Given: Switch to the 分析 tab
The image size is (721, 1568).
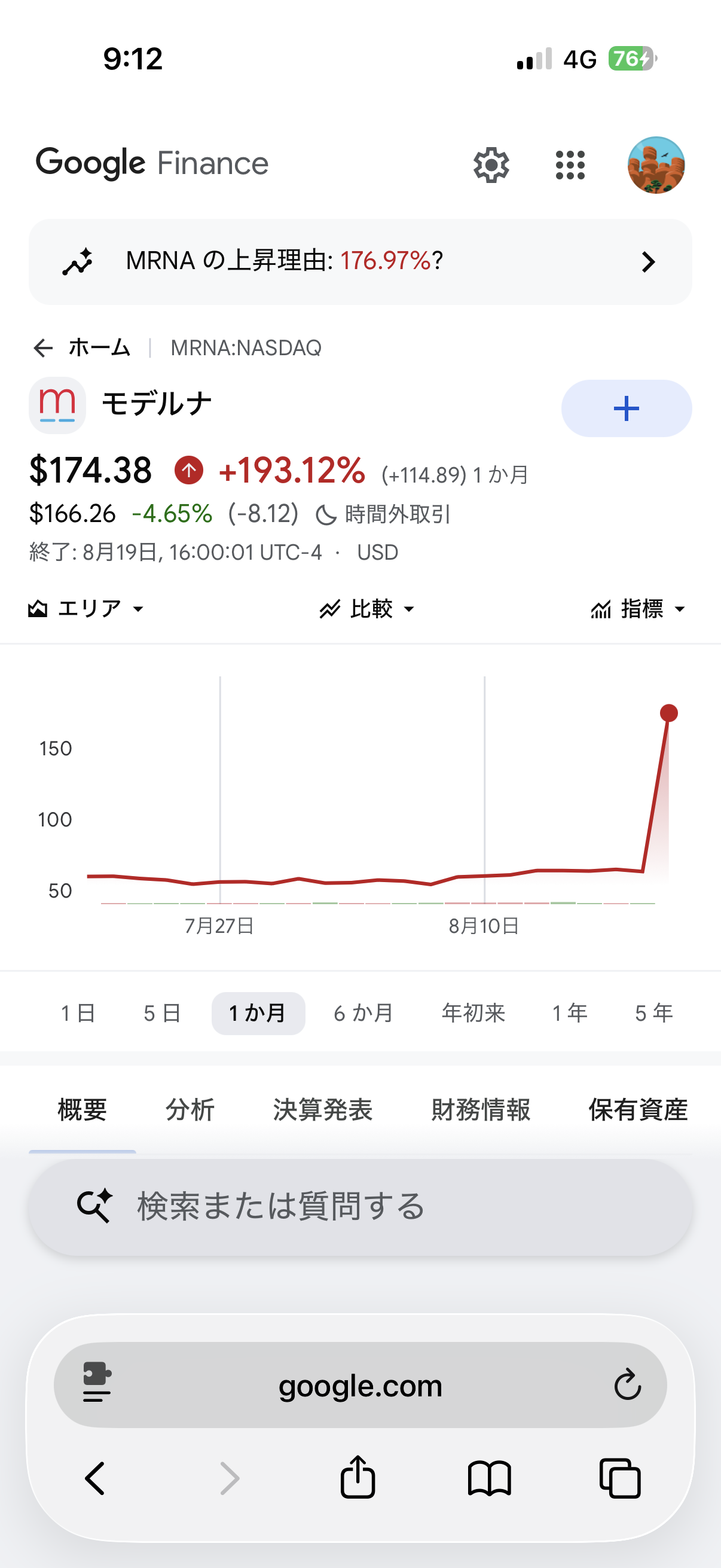Looking at the screenshot, I should (190, 1109).
